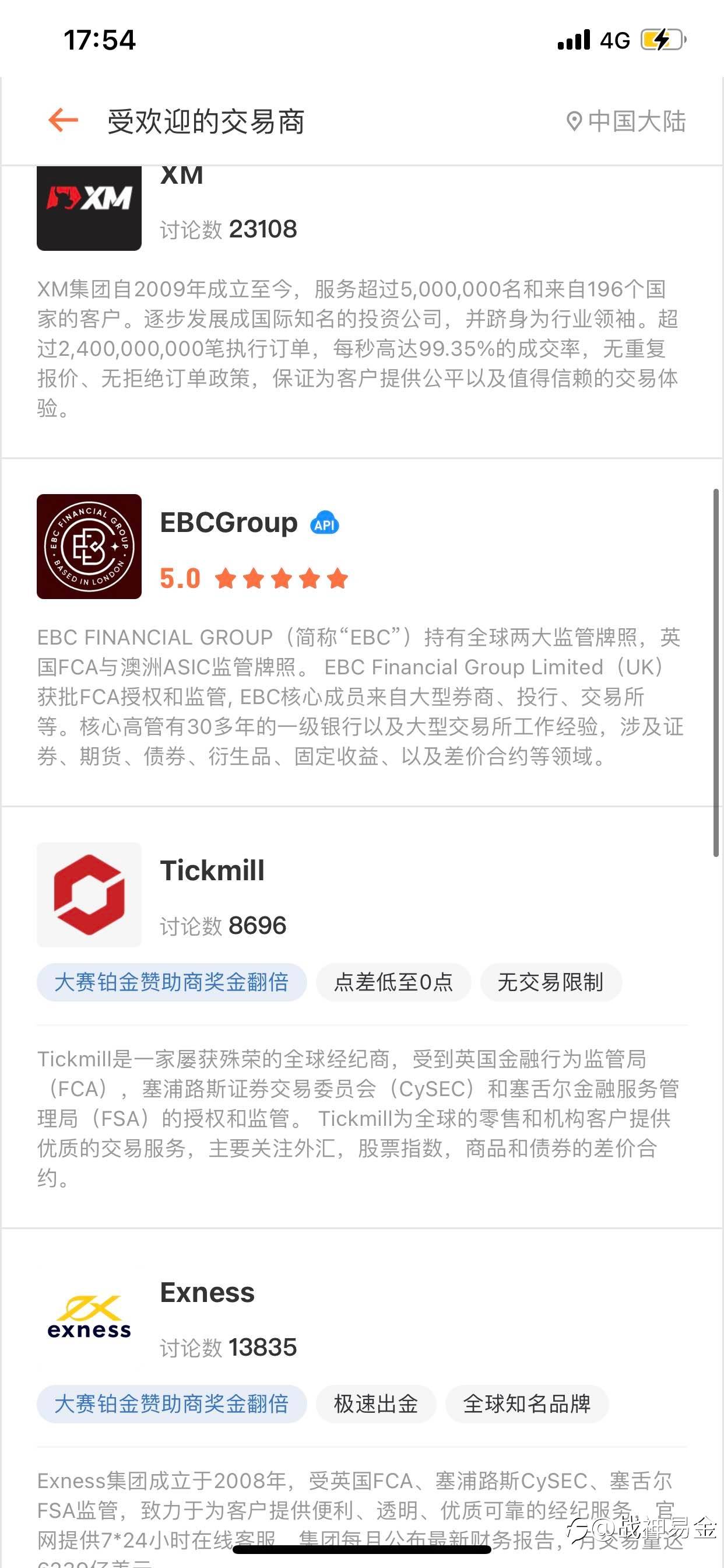
Task: Open the Tickmill broker entry
Action: (x=212, y=870)
